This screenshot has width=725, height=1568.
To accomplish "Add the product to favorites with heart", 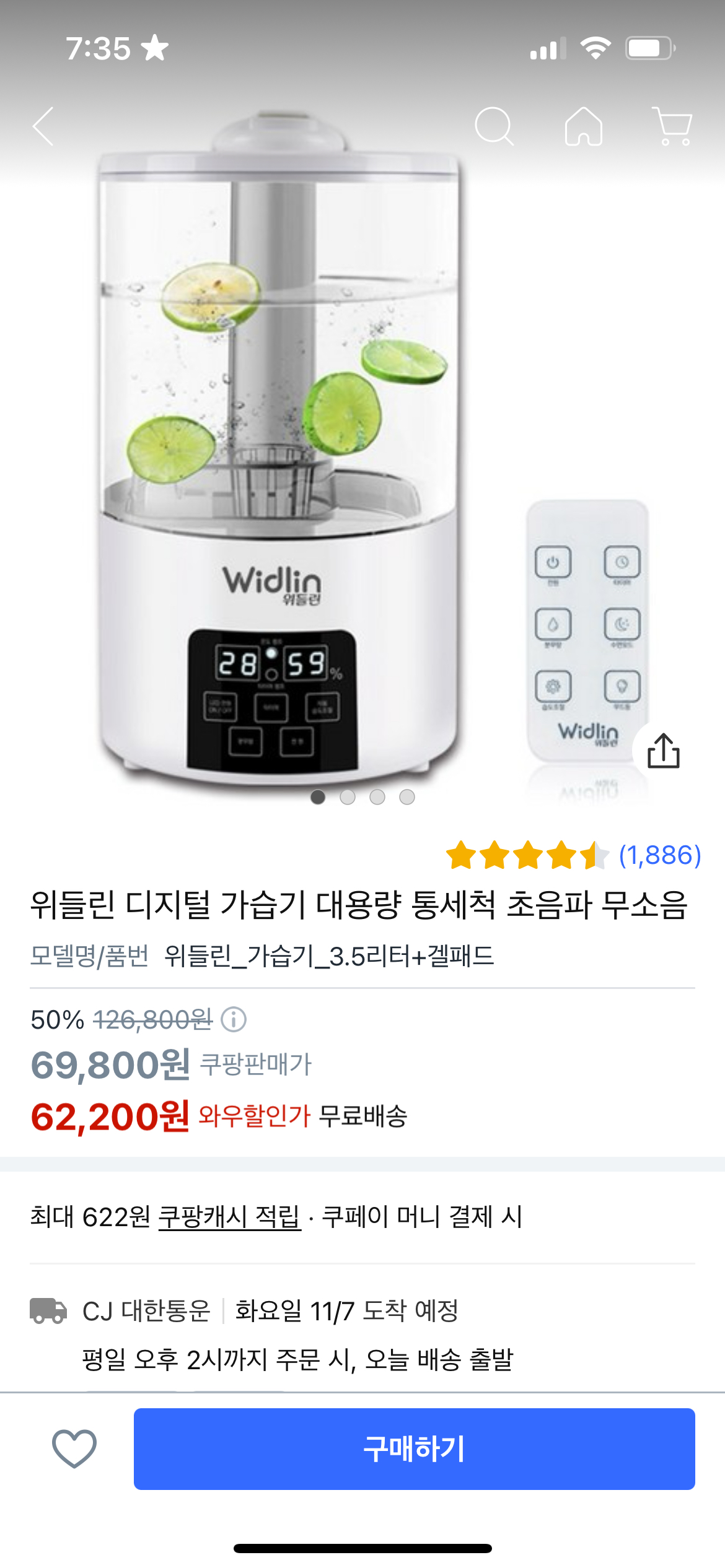I will point(74,1448).
